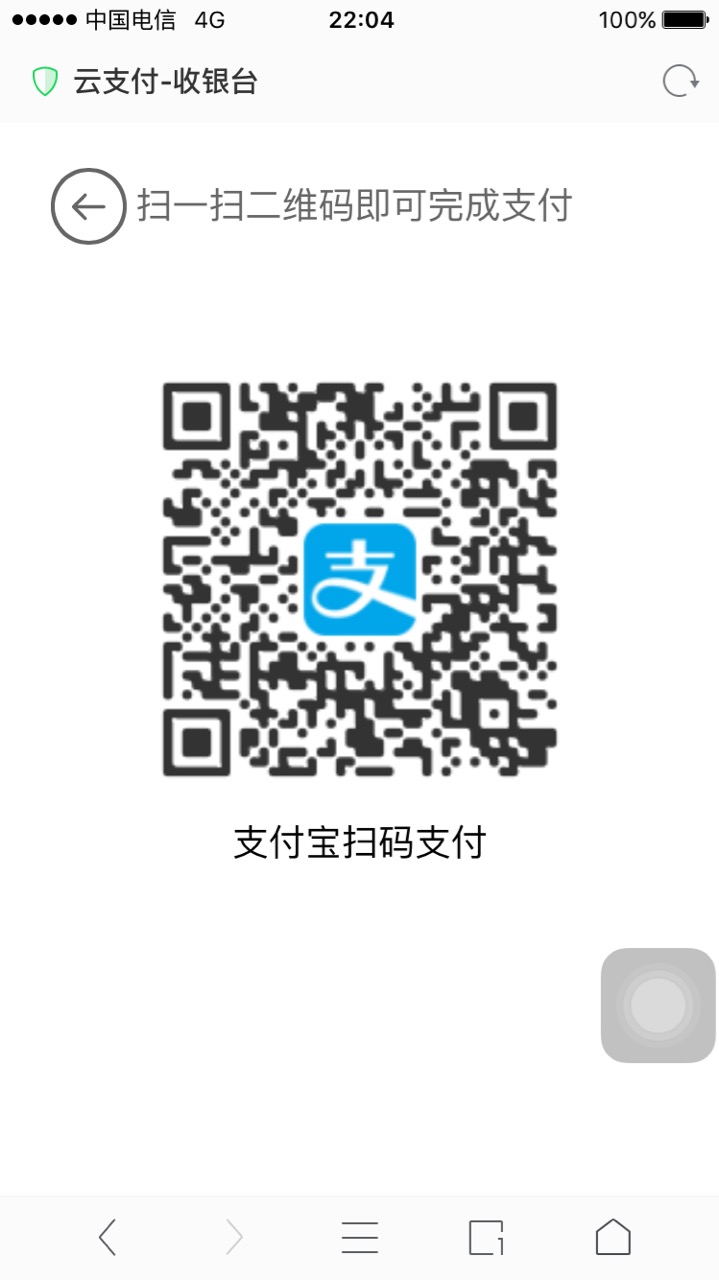Open the browser menu button

point(359,1237)
